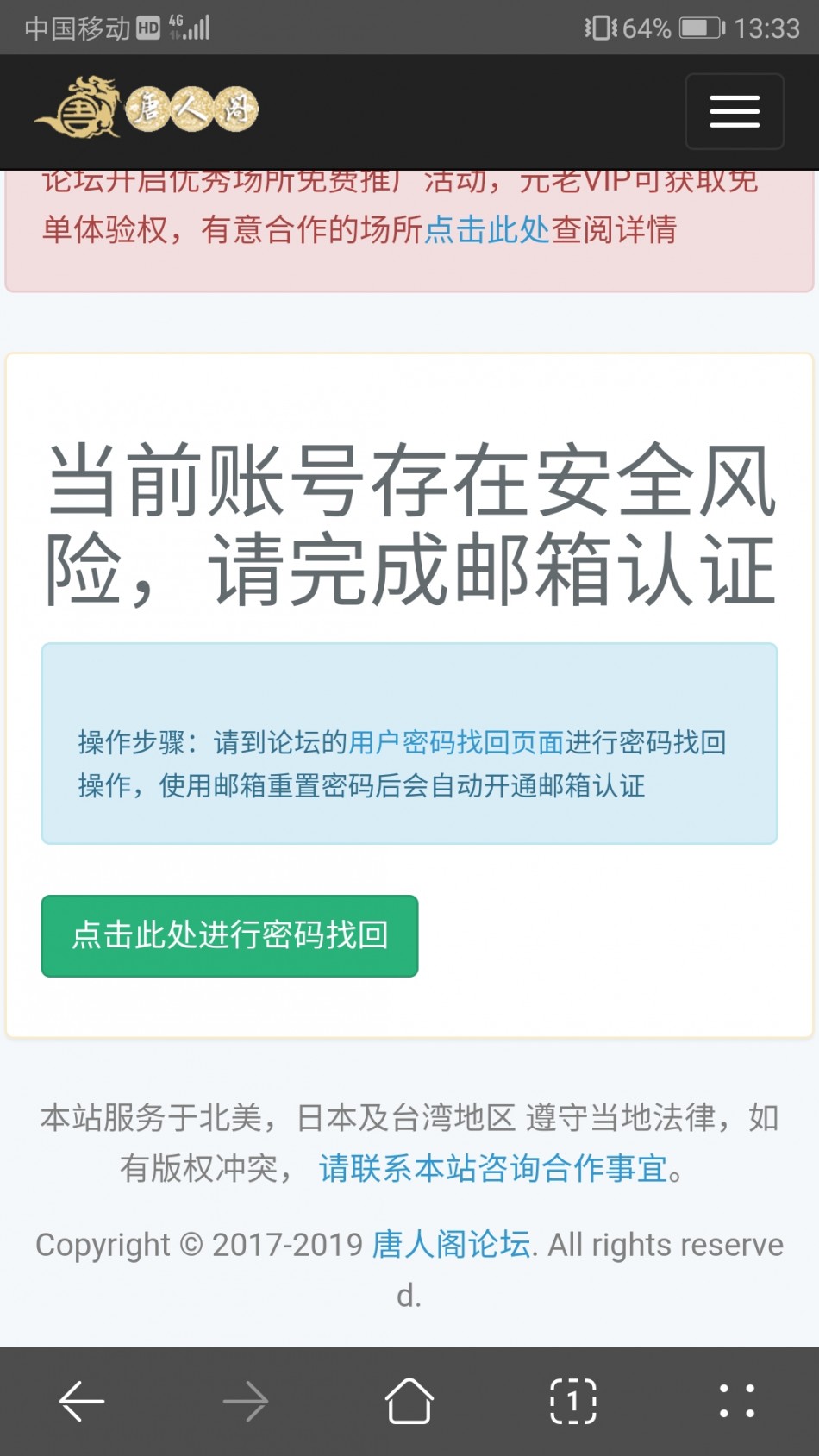
Task: Open the 点击此处 link in red banner
Action: point(487,229)
